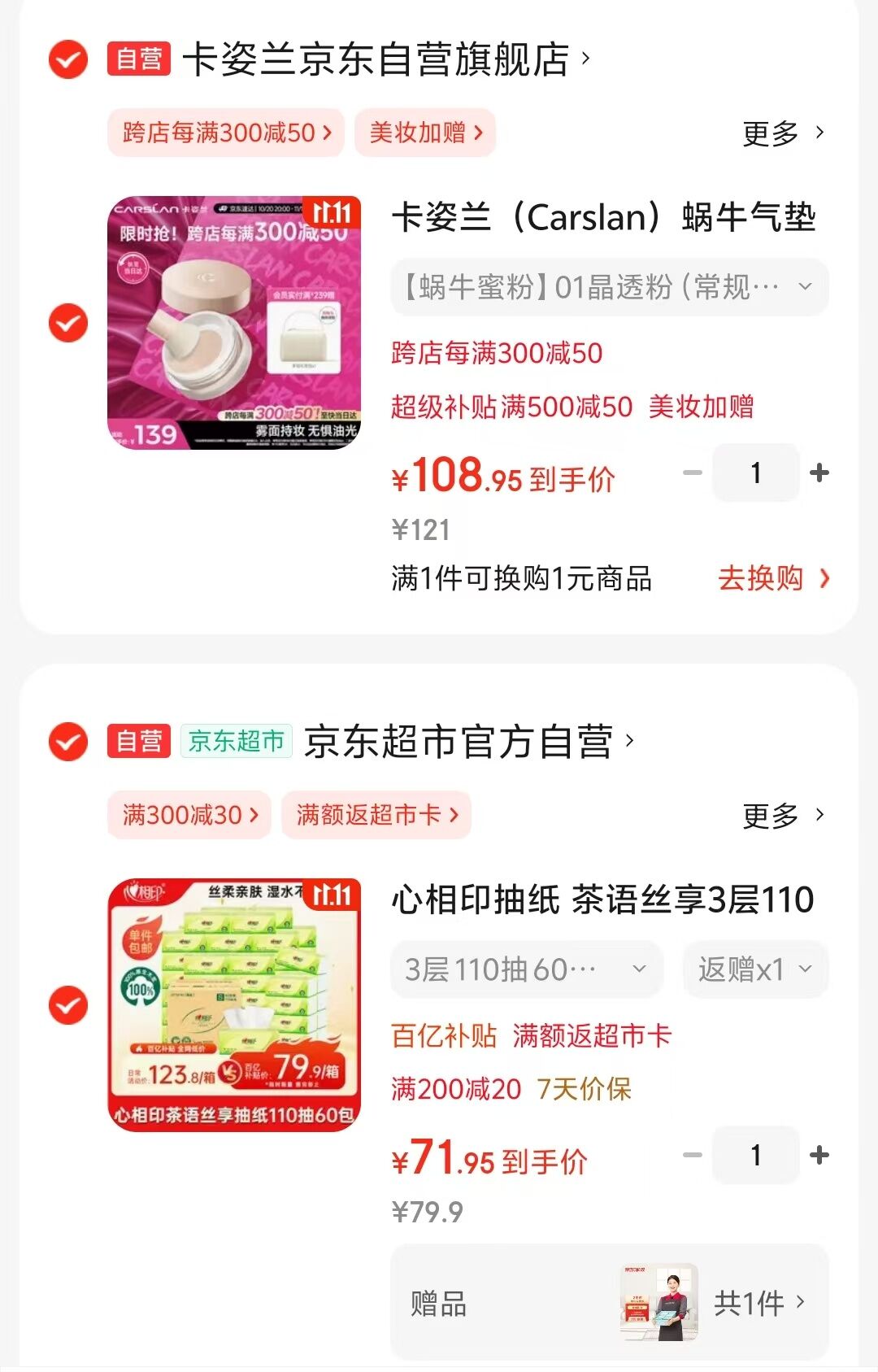Open the 跨店每满300减50 promotion chip
The width and height of the screenshot is (878, 1372).
pos(227,132)
